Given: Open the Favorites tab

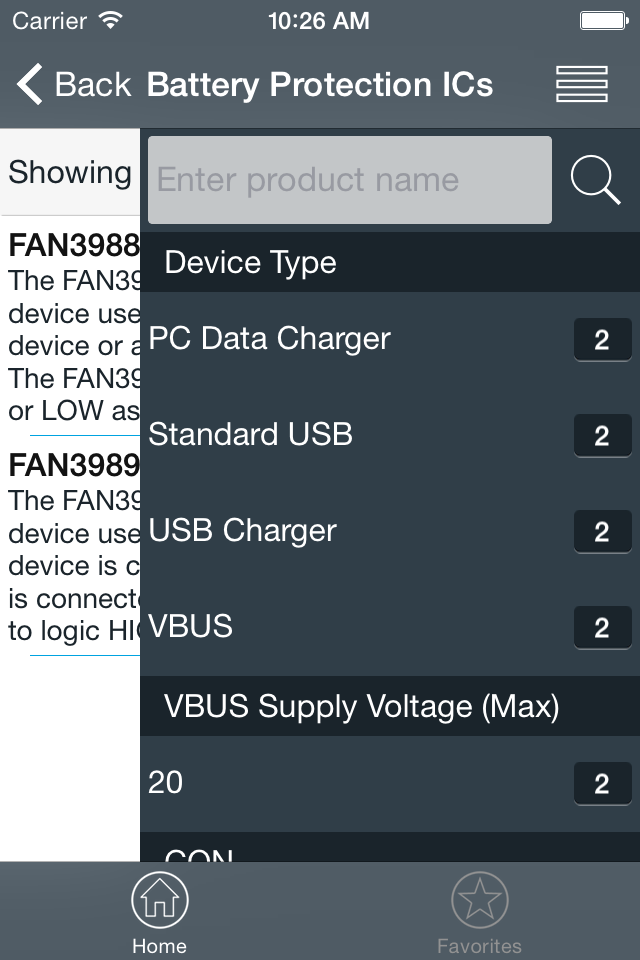Looking at the screenshot, I should [x=479, y=912].
